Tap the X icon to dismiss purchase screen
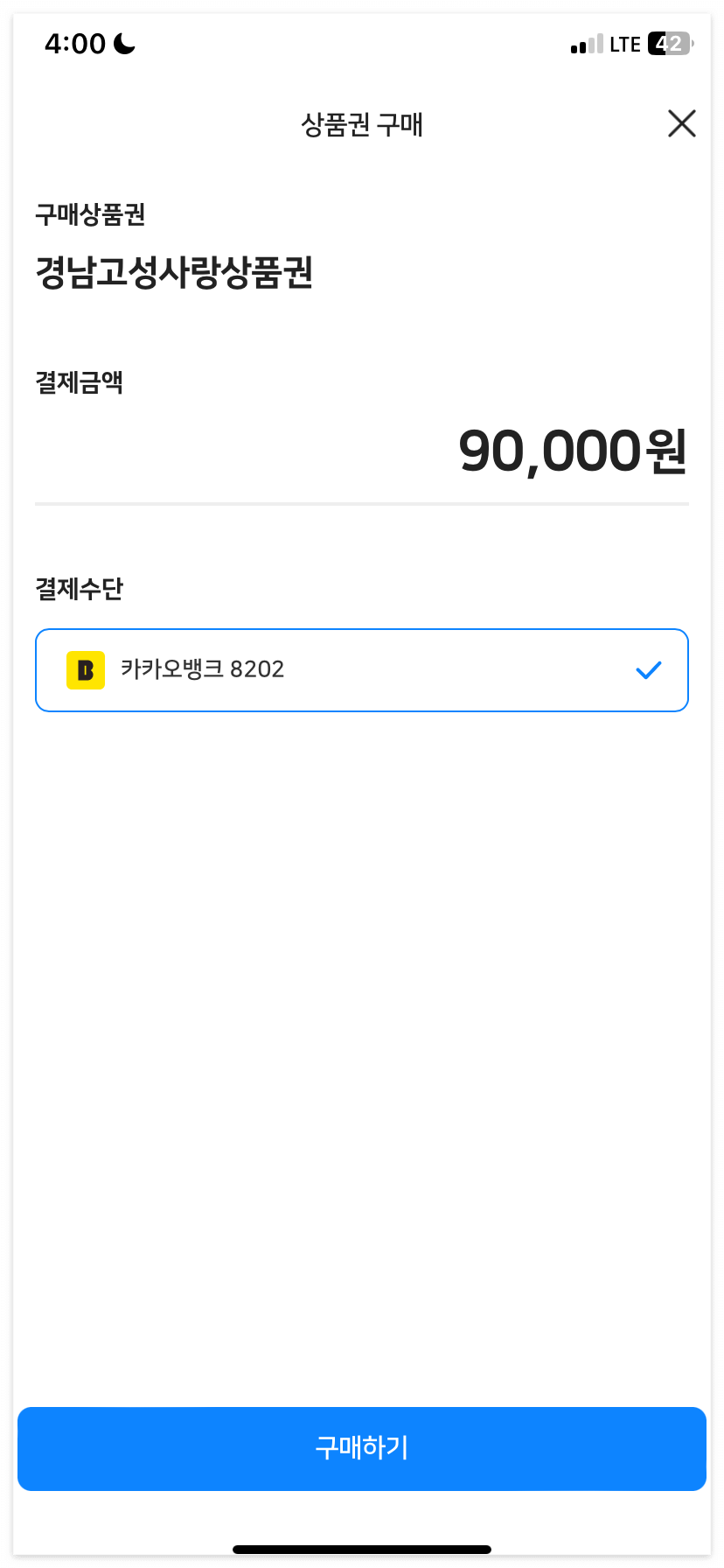The width and height of the screenshot is (724, 1568). point(681,123)
